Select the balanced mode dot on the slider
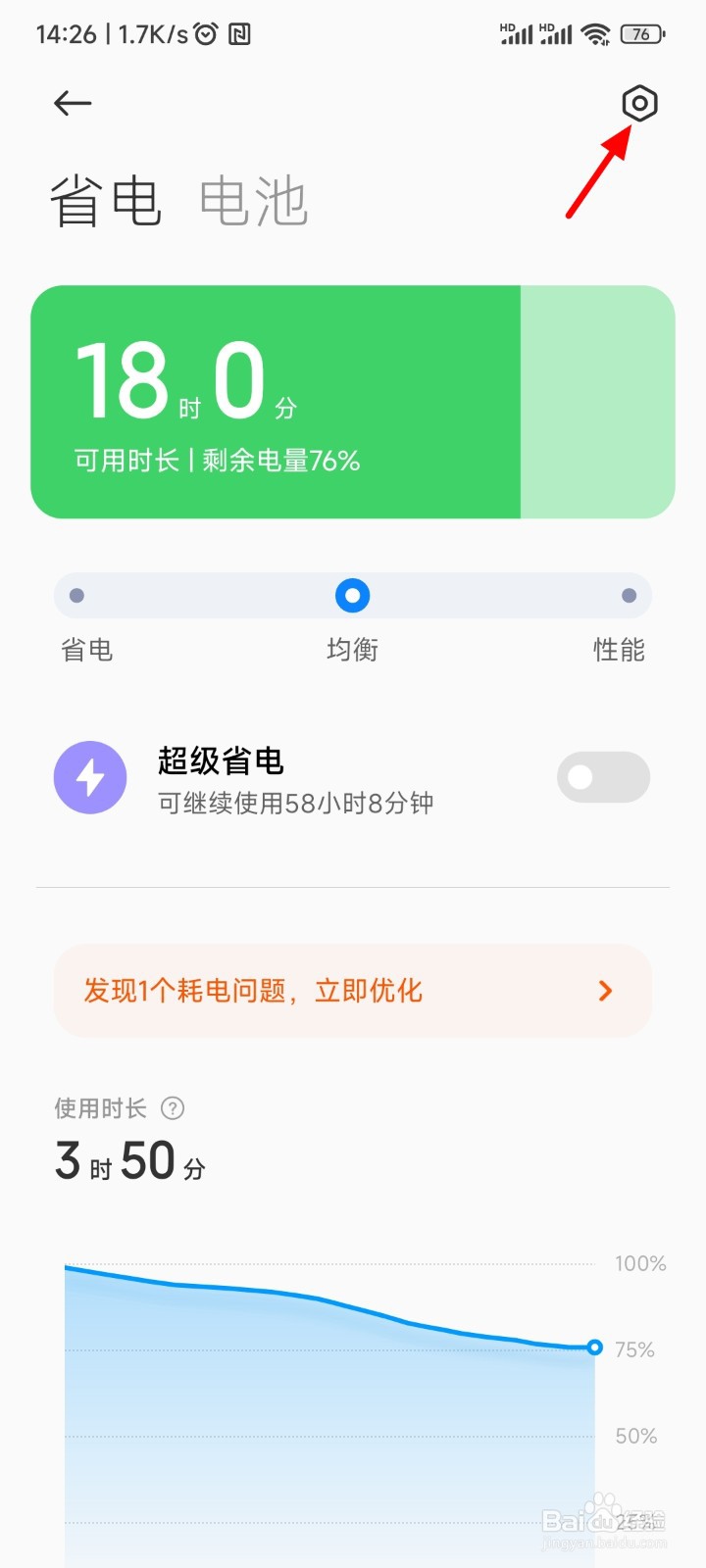 click(352, 595)
